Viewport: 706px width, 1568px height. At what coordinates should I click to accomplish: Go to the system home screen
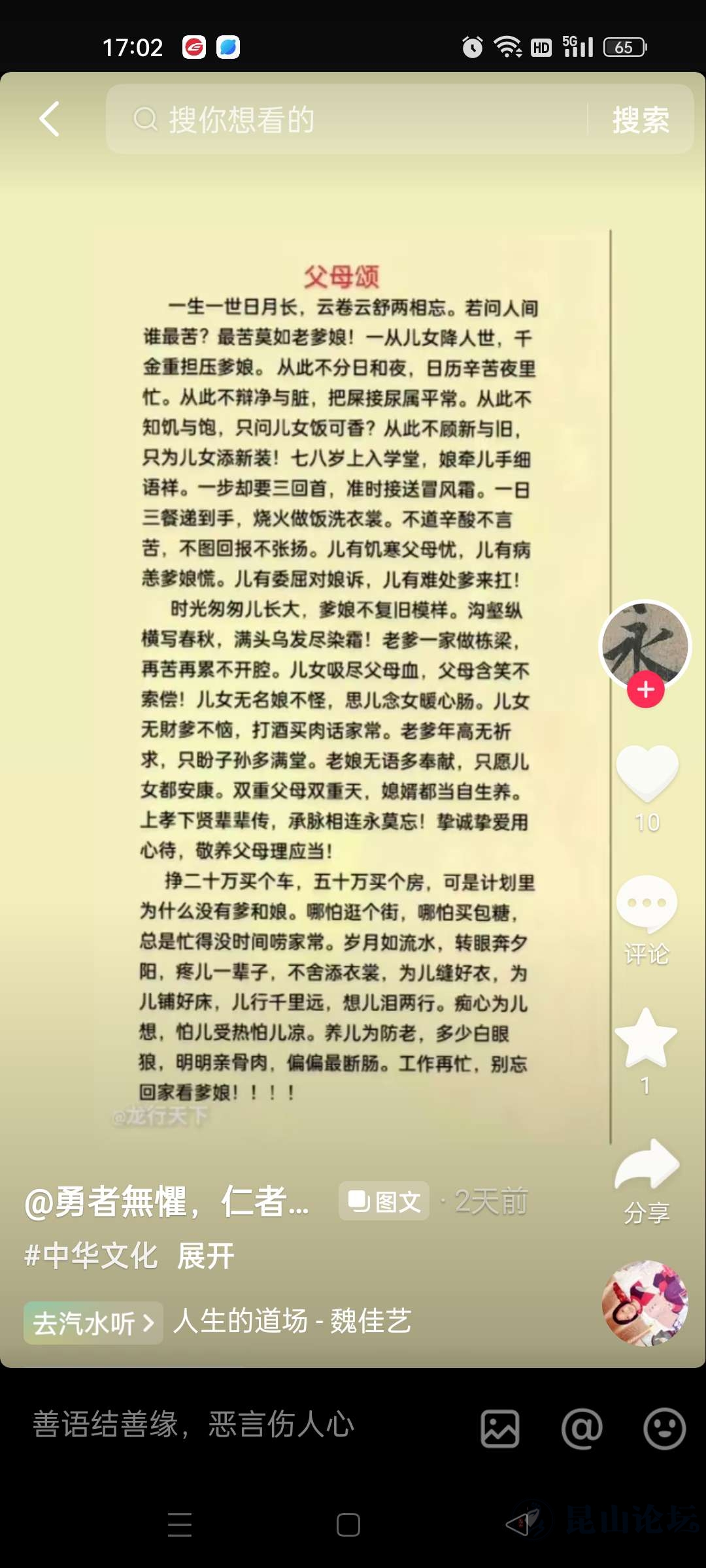348,1525
